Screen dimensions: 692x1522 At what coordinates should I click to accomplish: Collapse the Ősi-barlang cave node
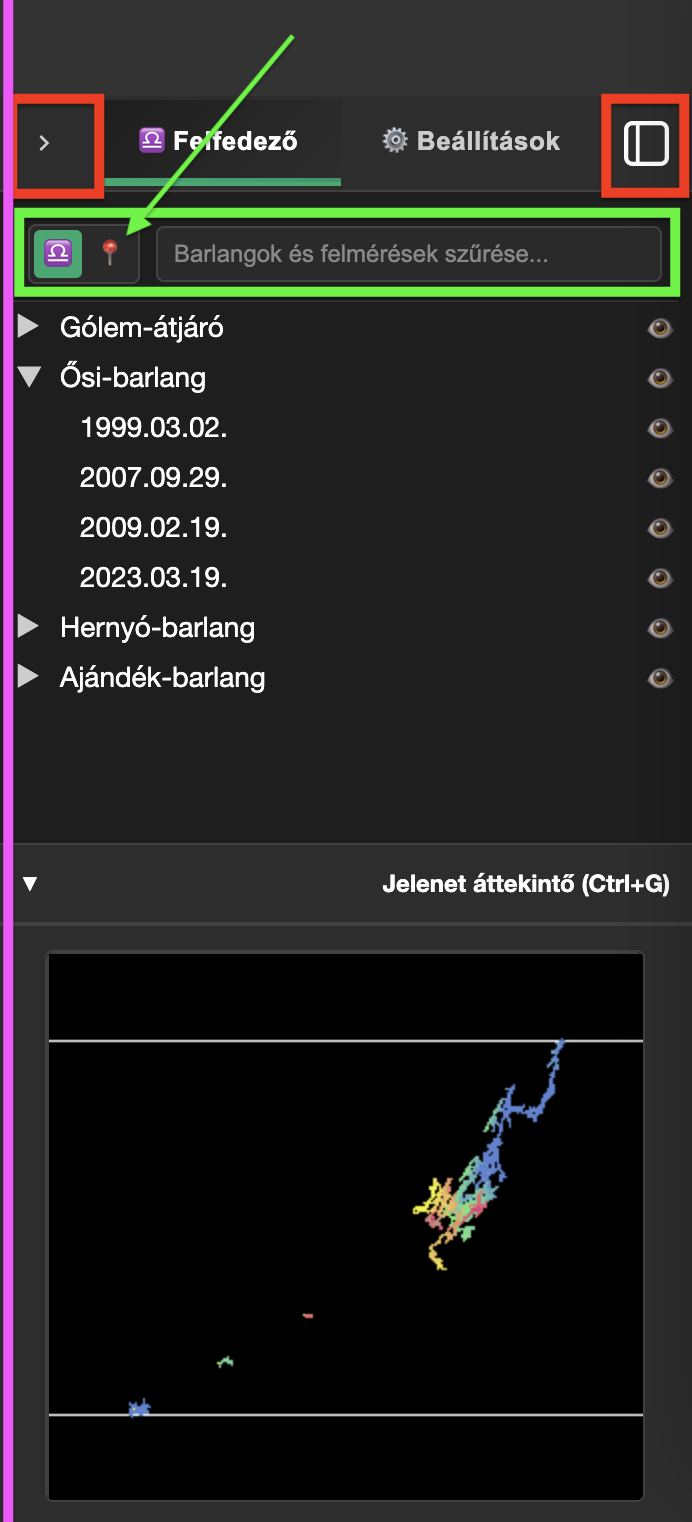29,377
